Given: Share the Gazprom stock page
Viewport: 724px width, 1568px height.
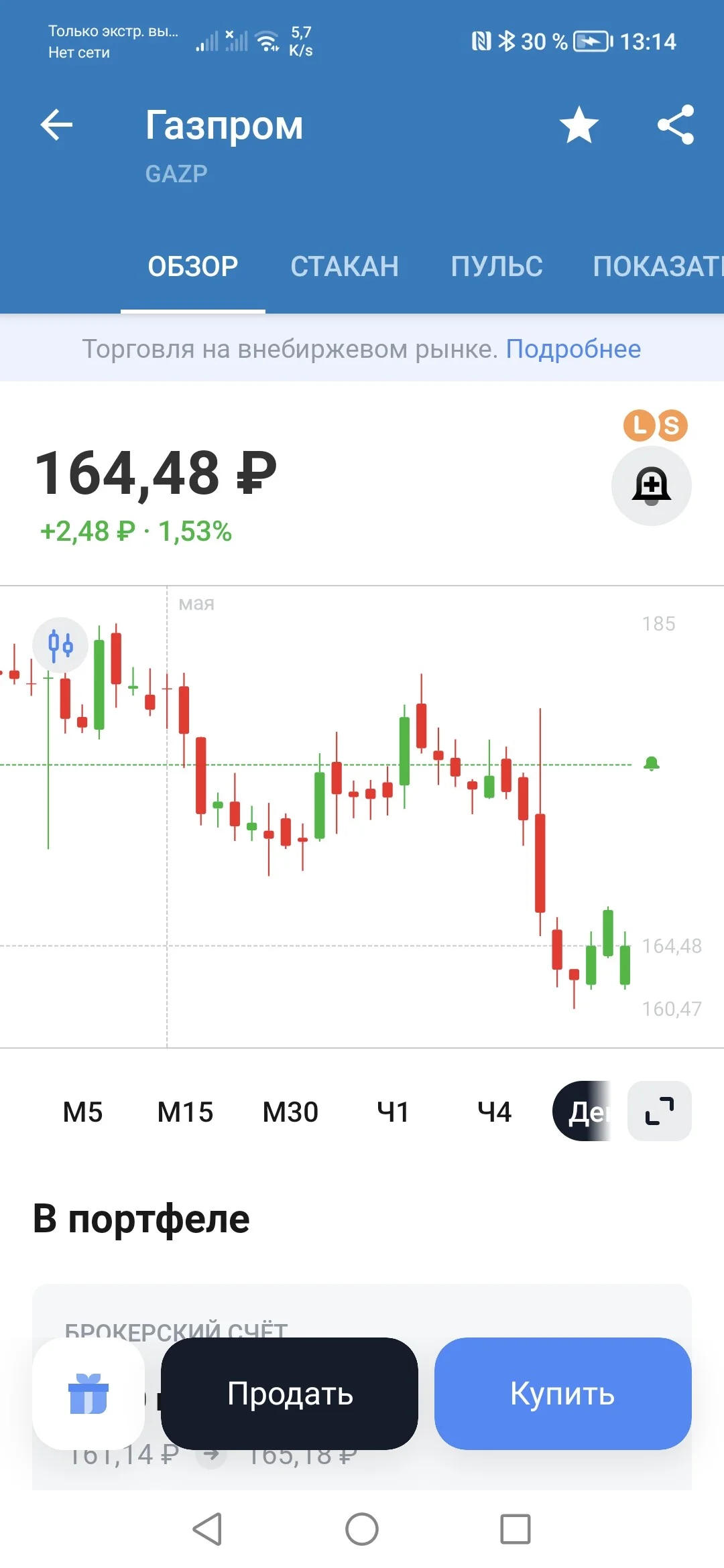Looking at the screenshot, I should [676, 125].
